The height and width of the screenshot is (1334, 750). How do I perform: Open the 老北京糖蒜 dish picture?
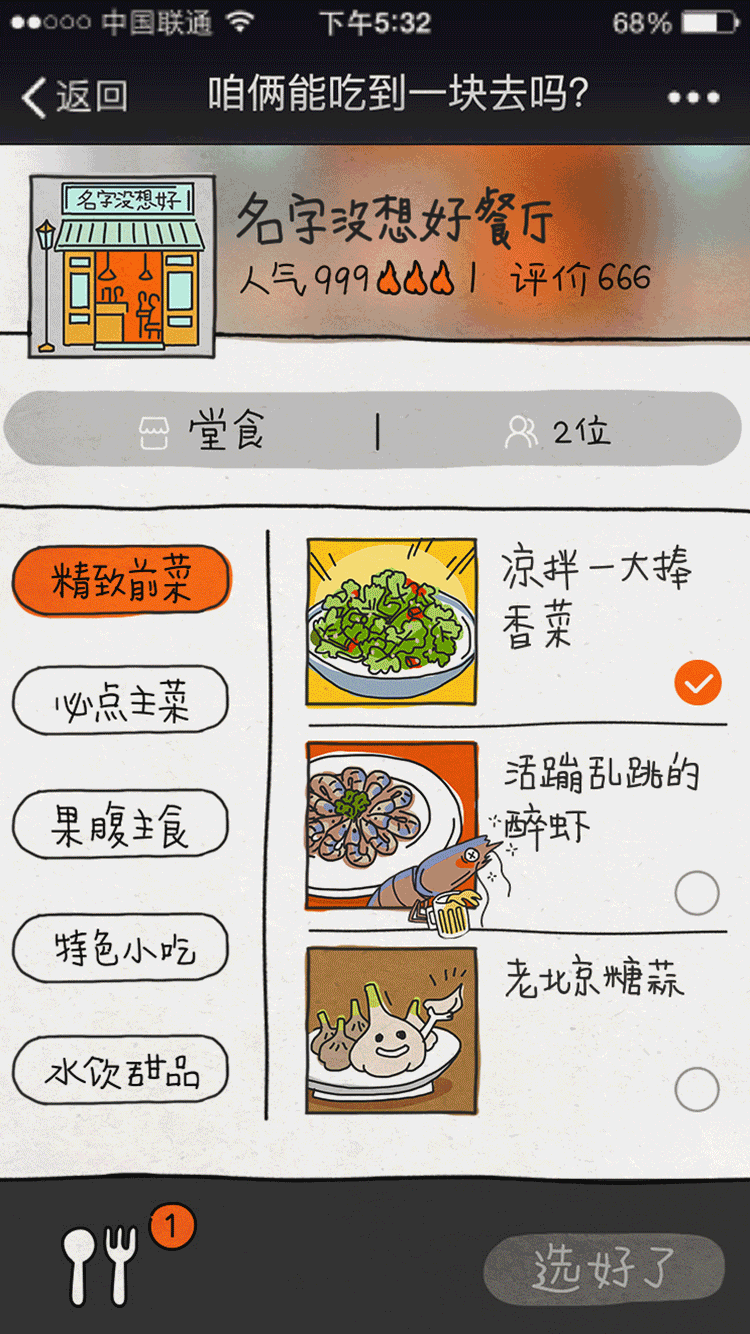tap(392, 1030)
